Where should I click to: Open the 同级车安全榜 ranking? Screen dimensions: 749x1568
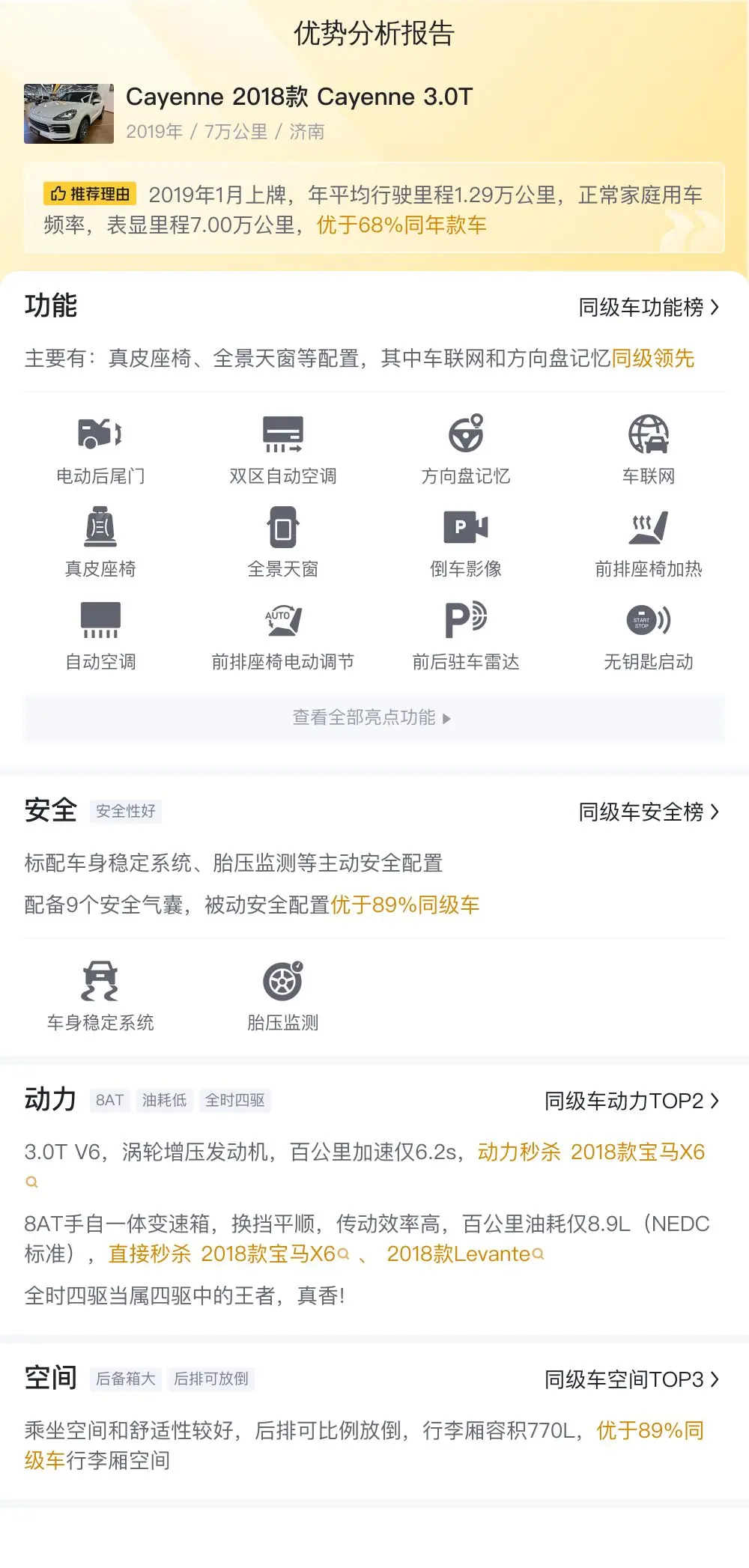pyautogui.click(x=648, y=812)
